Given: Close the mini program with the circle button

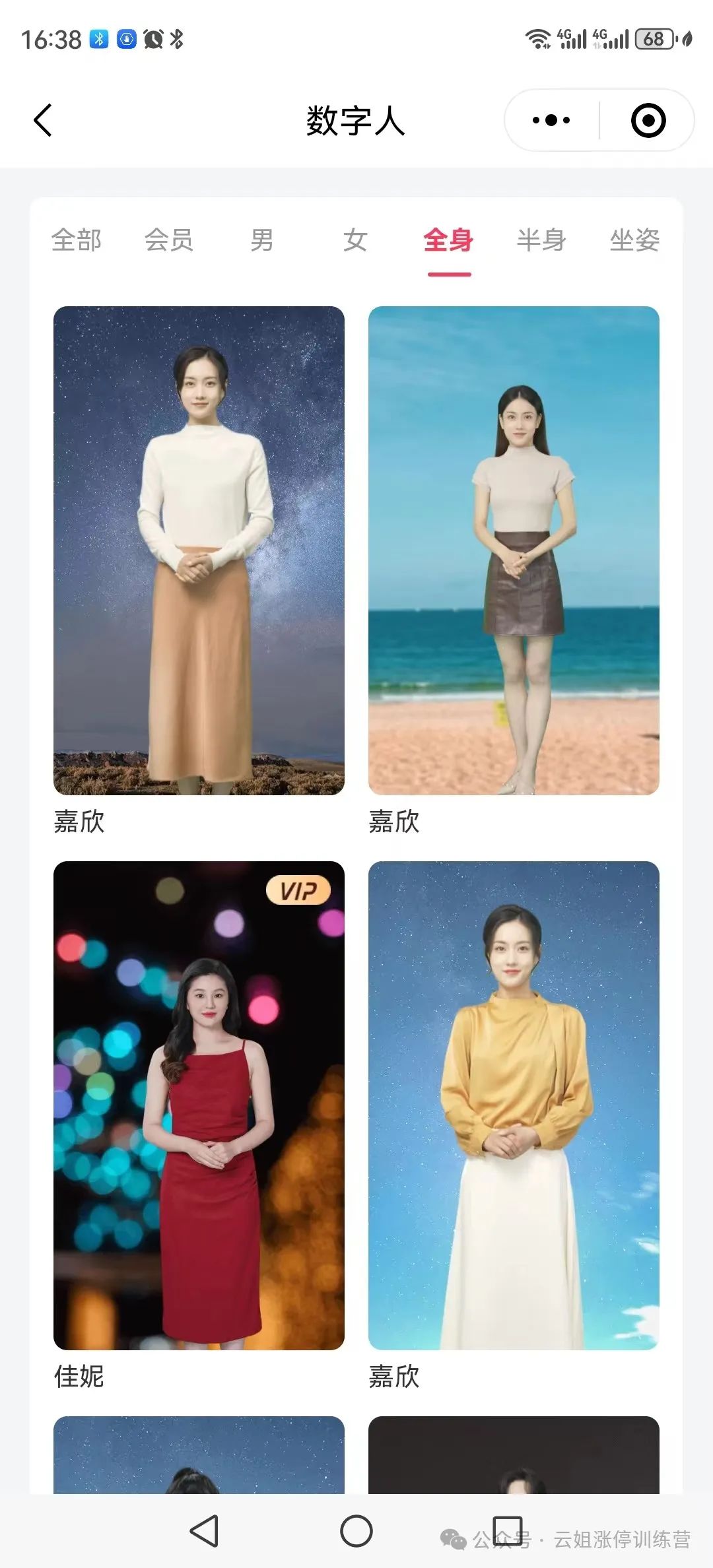Looking at the screenshot, I should tap(648, 121).
